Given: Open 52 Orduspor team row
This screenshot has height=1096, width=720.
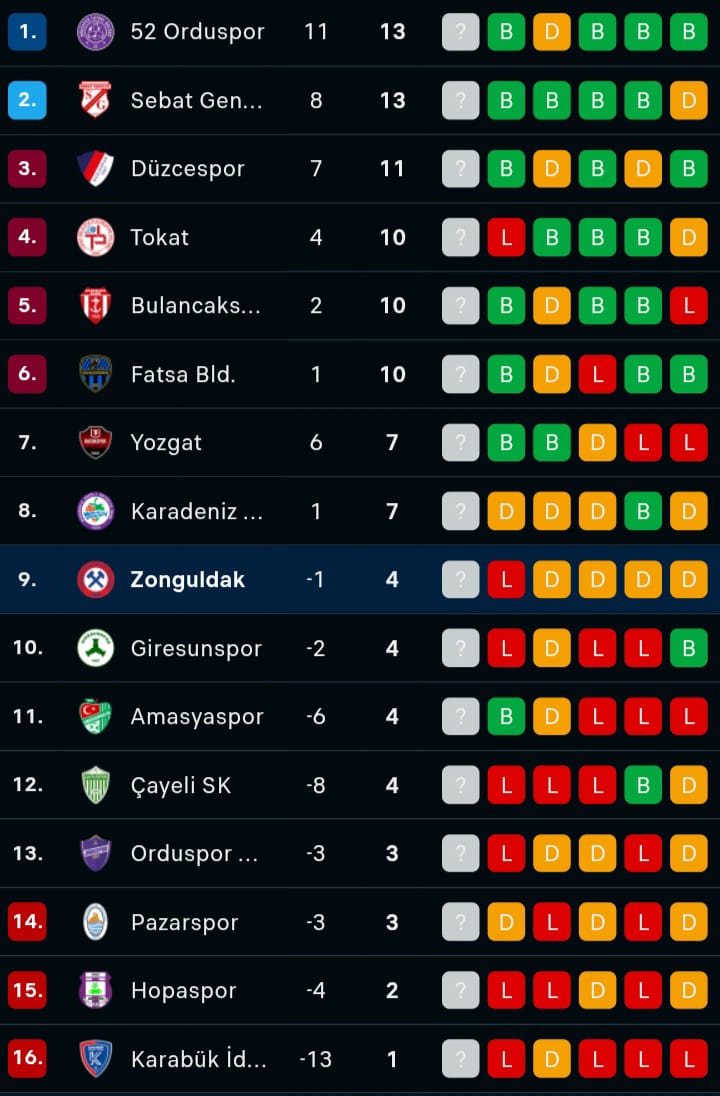Looking at the screenshot, I should coord(197,32).
